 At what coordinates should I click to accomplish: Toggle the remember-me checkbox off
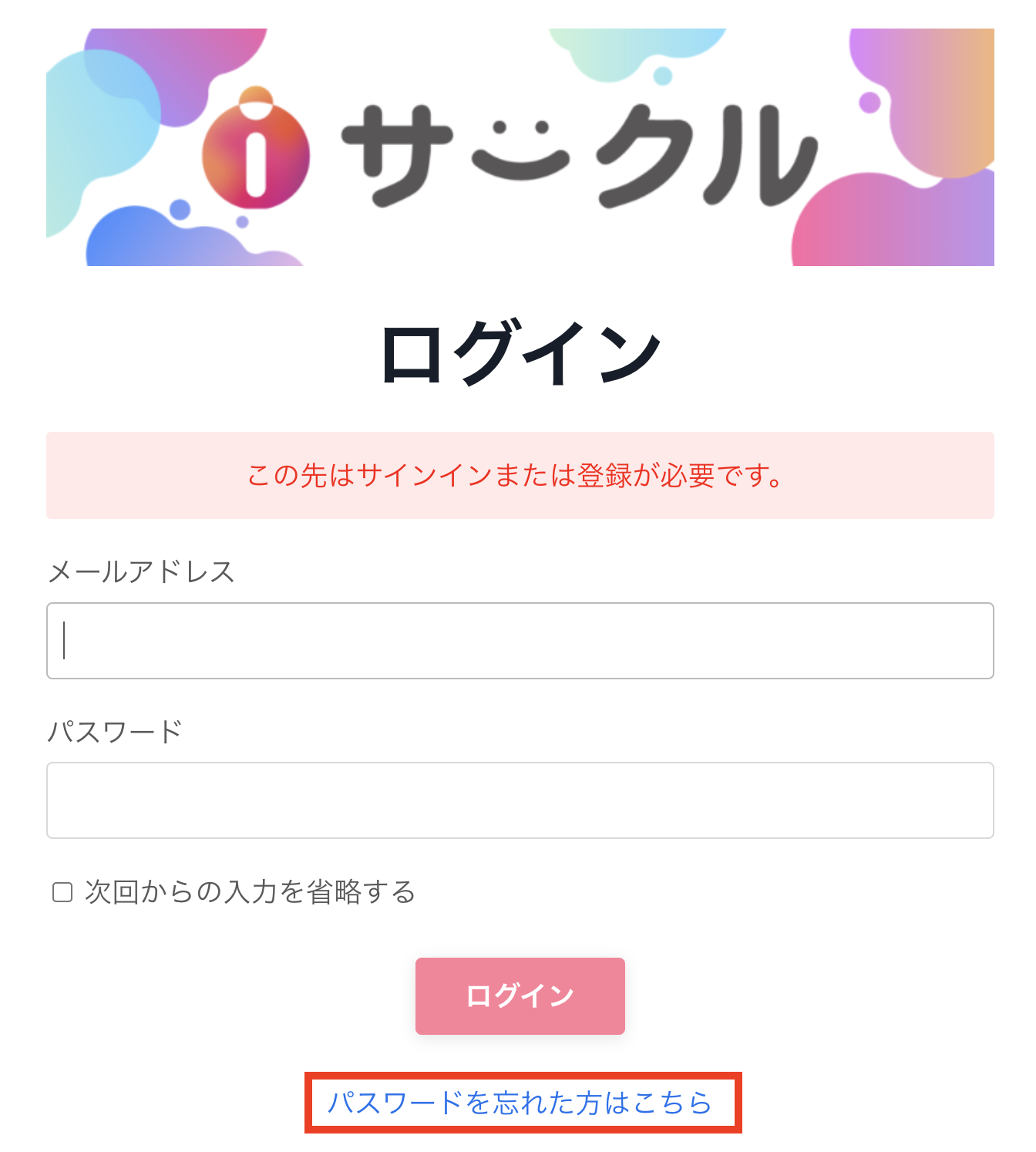(x=60, y=893)
